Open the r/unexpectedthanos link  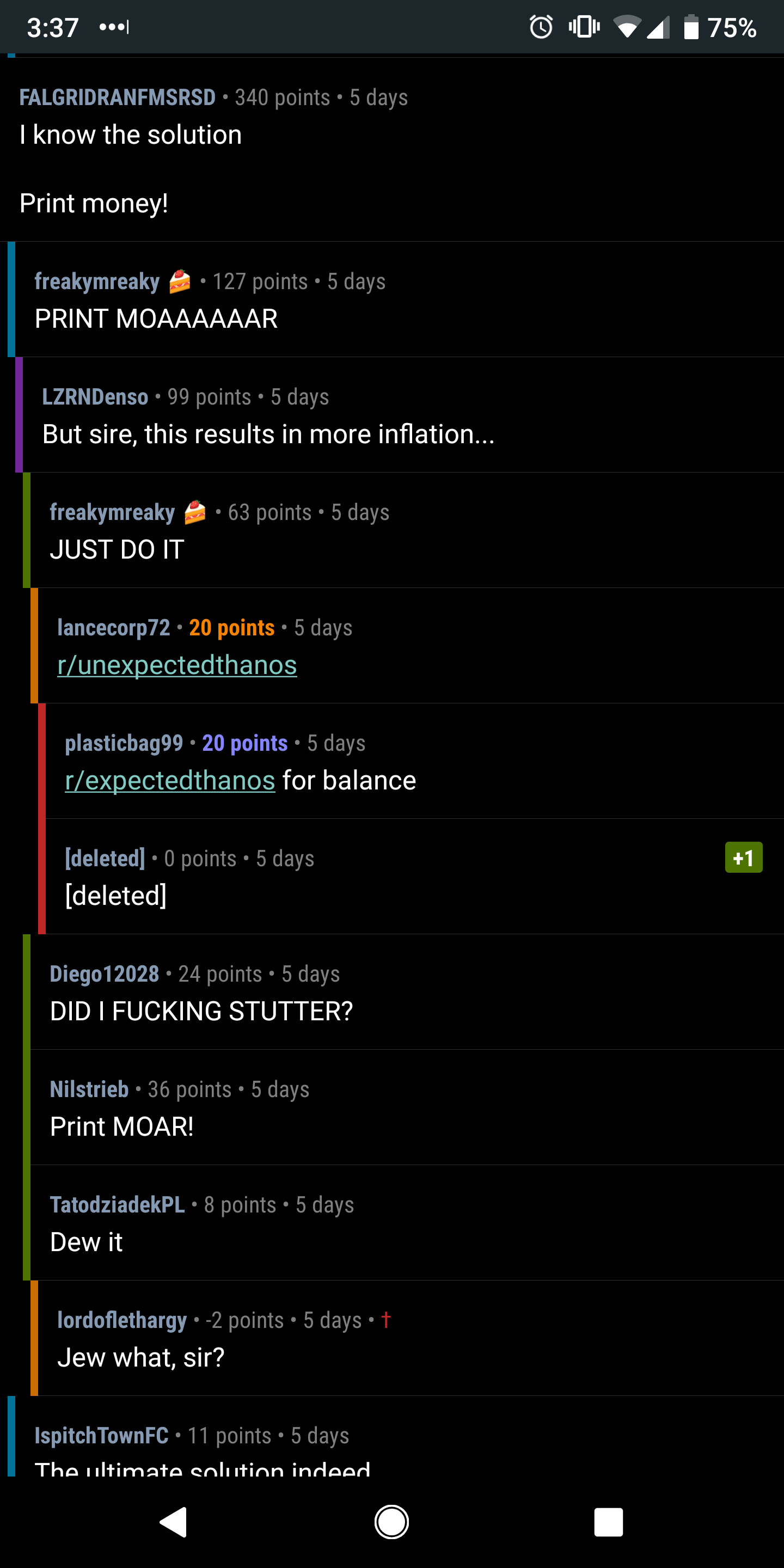coord(177,665)
